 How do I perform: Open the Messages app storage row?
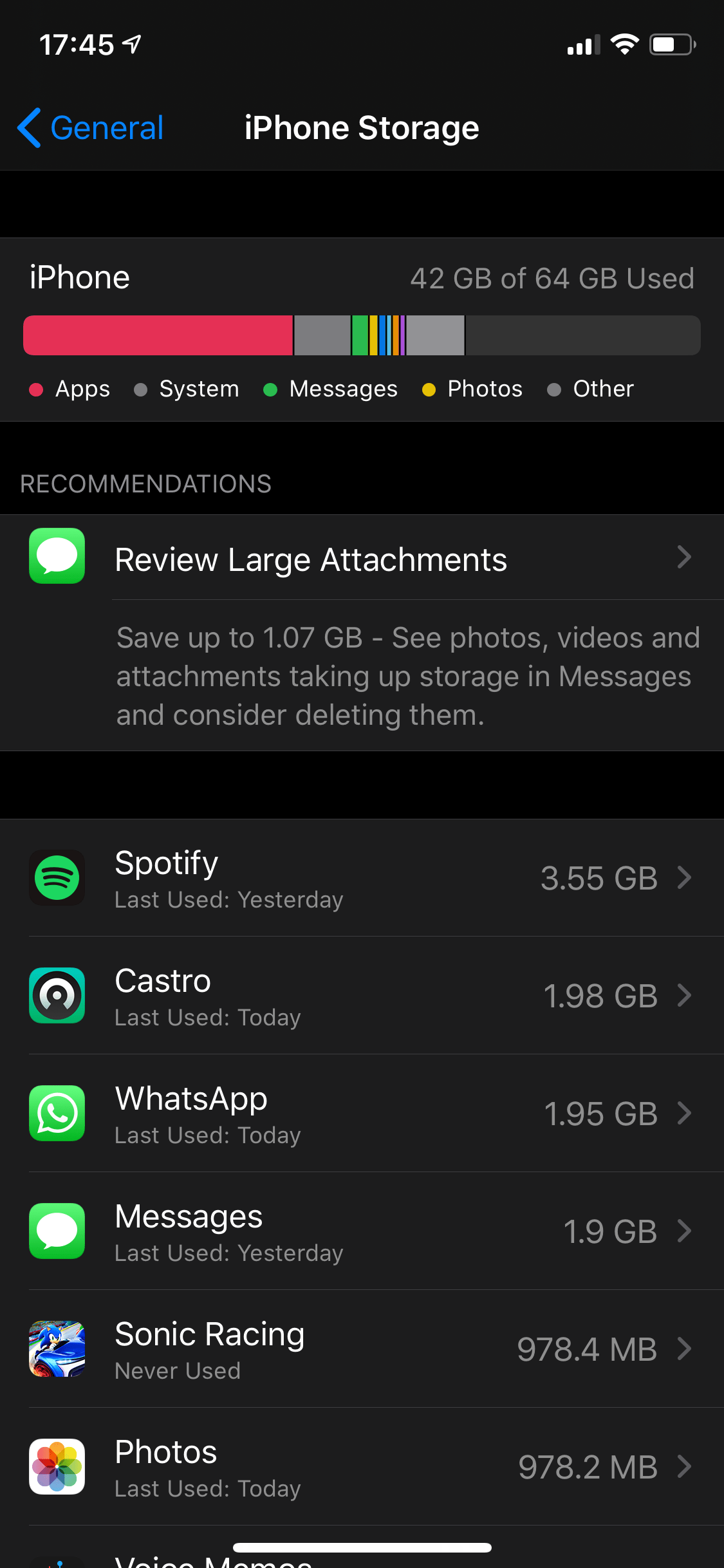pos(362,1231)
